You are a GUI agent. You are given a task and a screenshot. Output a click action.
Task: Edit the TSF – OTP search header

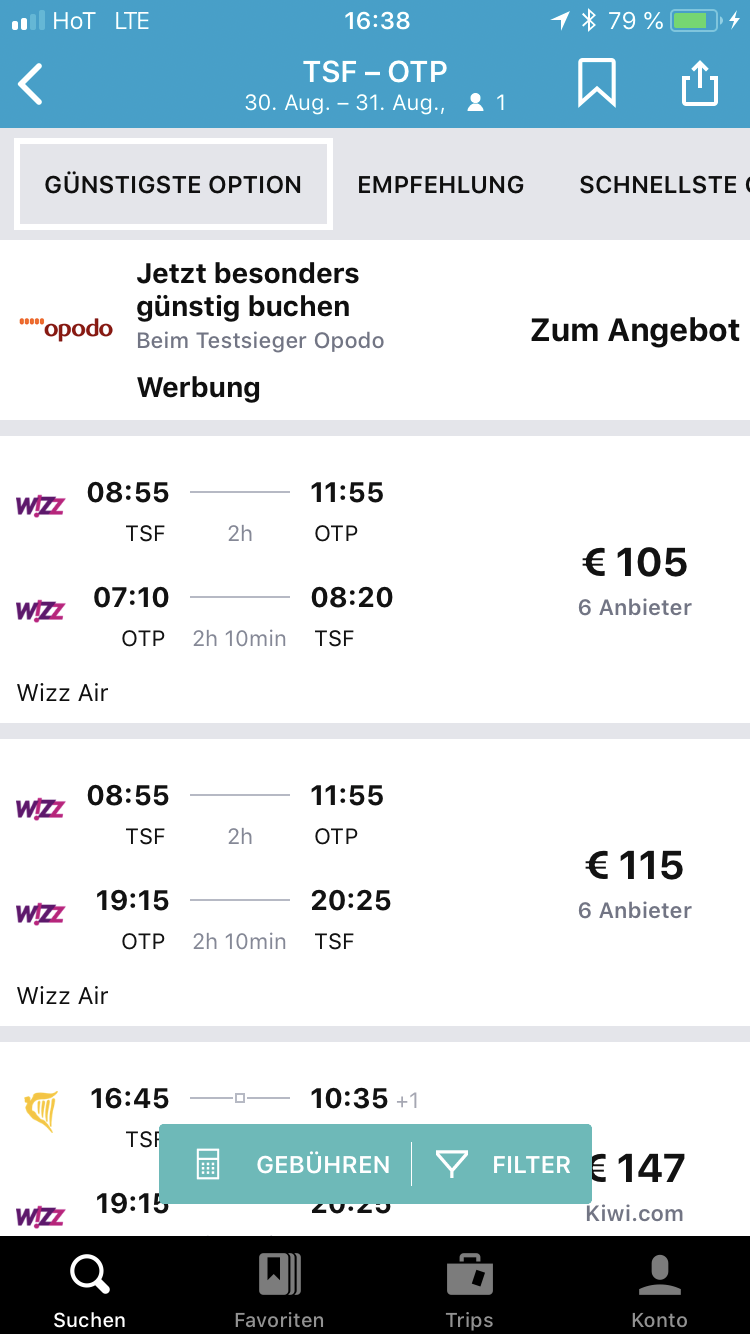[375, 85]
